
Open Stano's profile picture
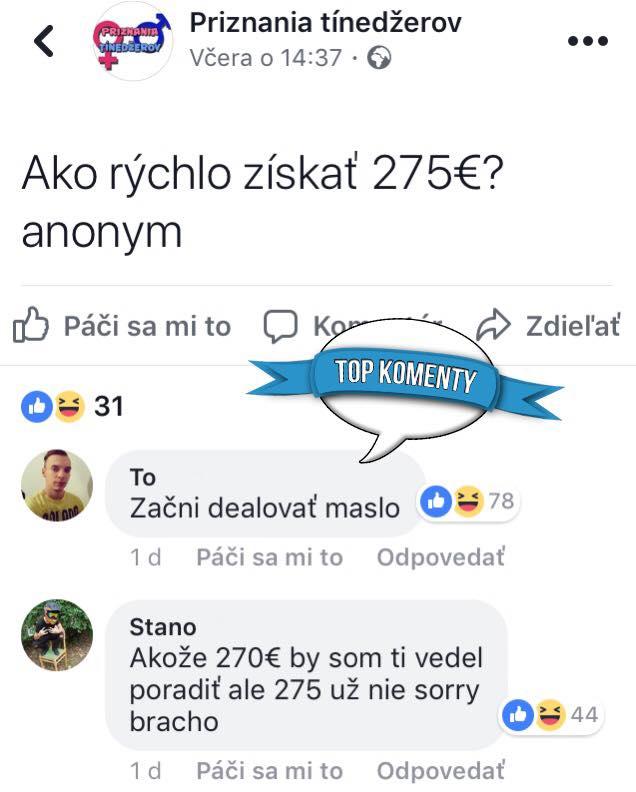coord(57,635)
